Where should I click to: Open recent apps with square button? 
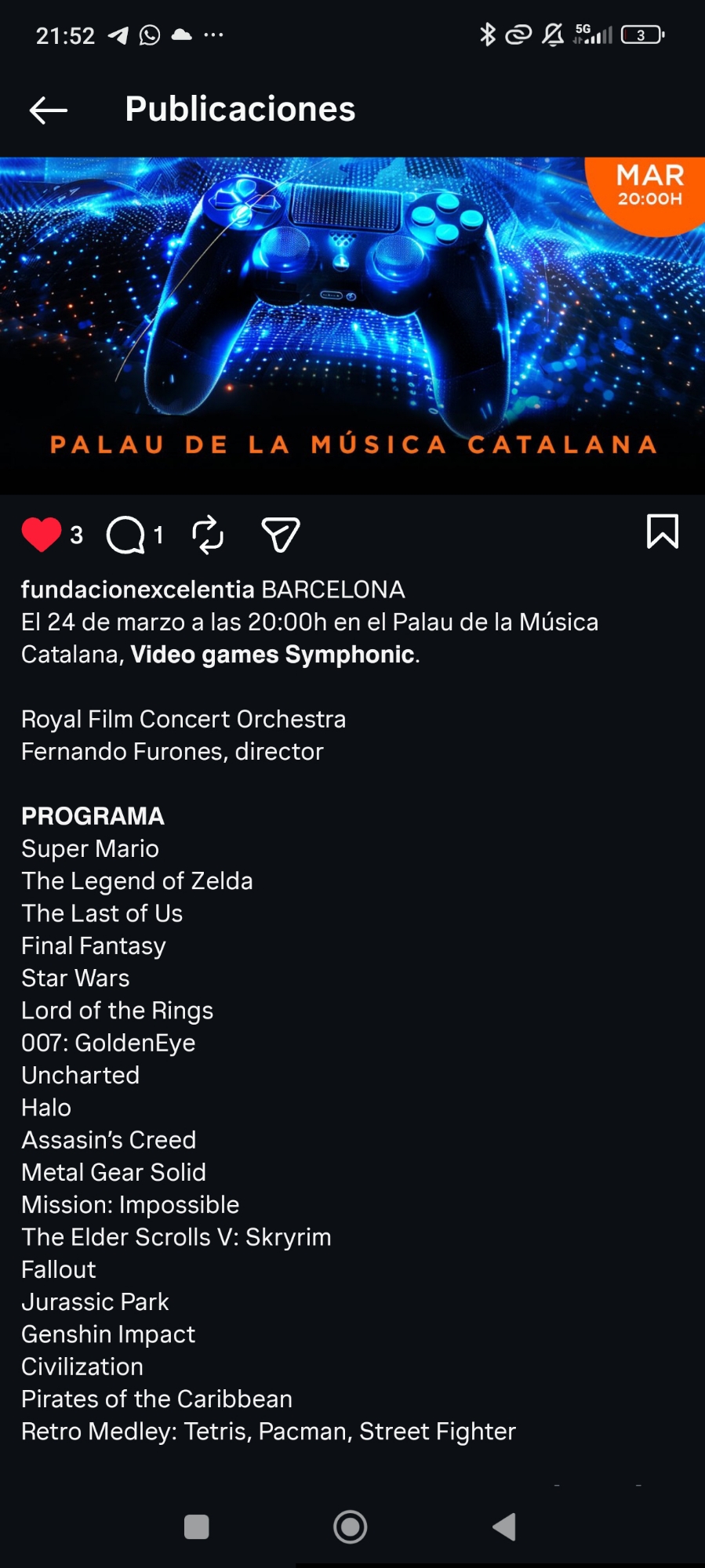tap(196, 1526)
